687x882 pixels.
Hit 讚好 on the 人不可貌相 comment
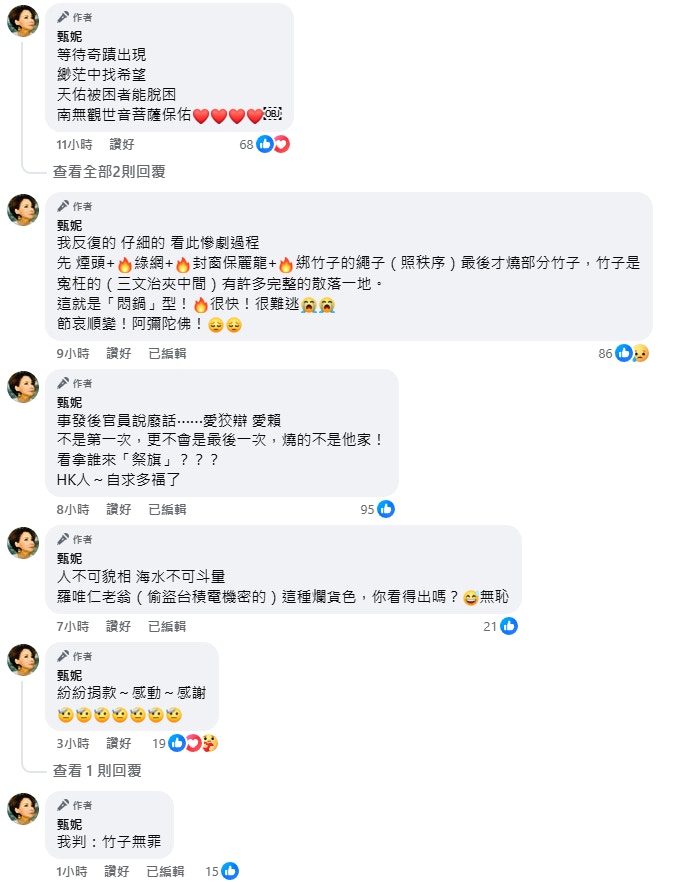coord(119,626)
